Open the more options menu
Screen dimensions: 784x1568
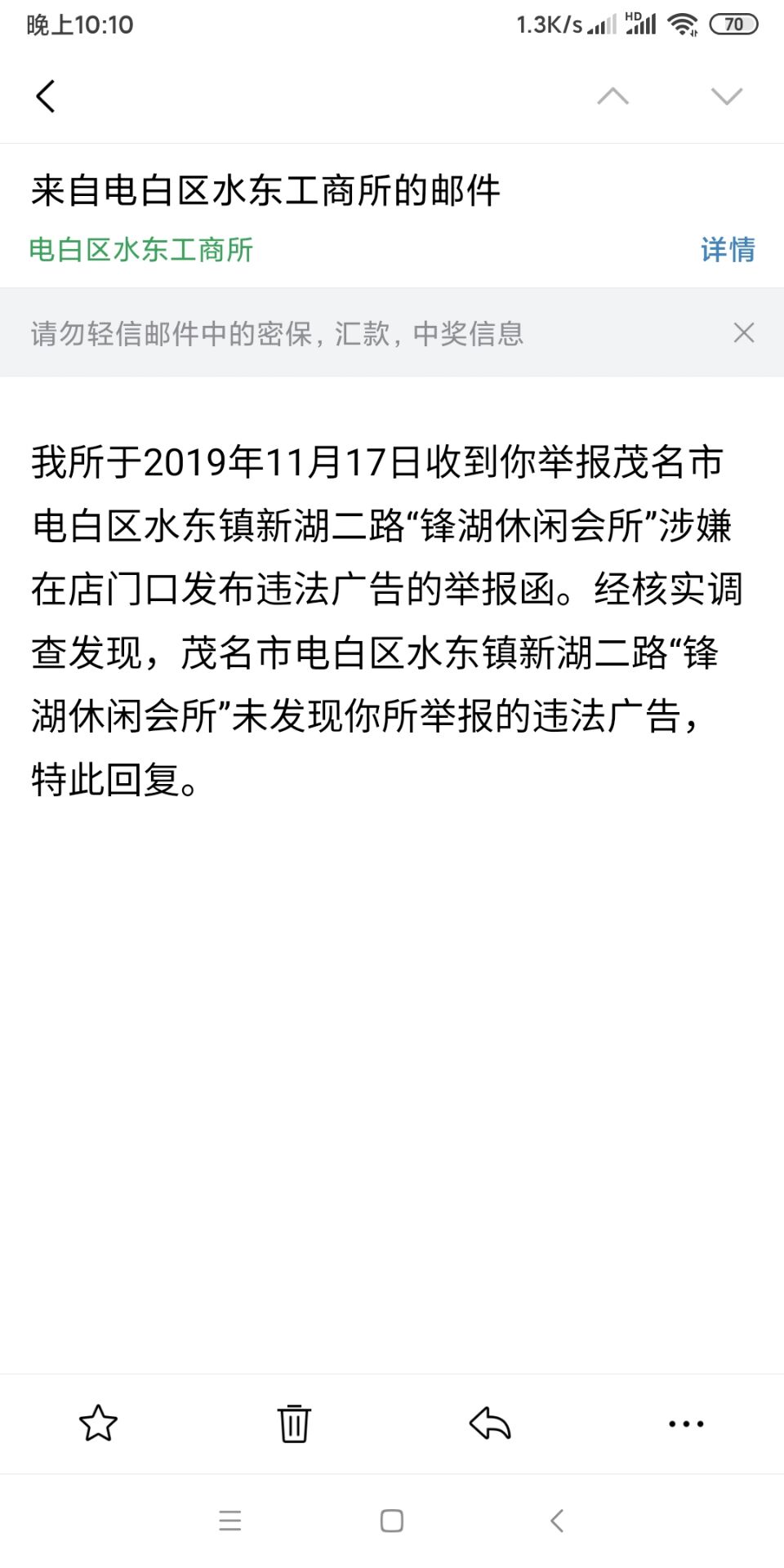coord(686,1423)
